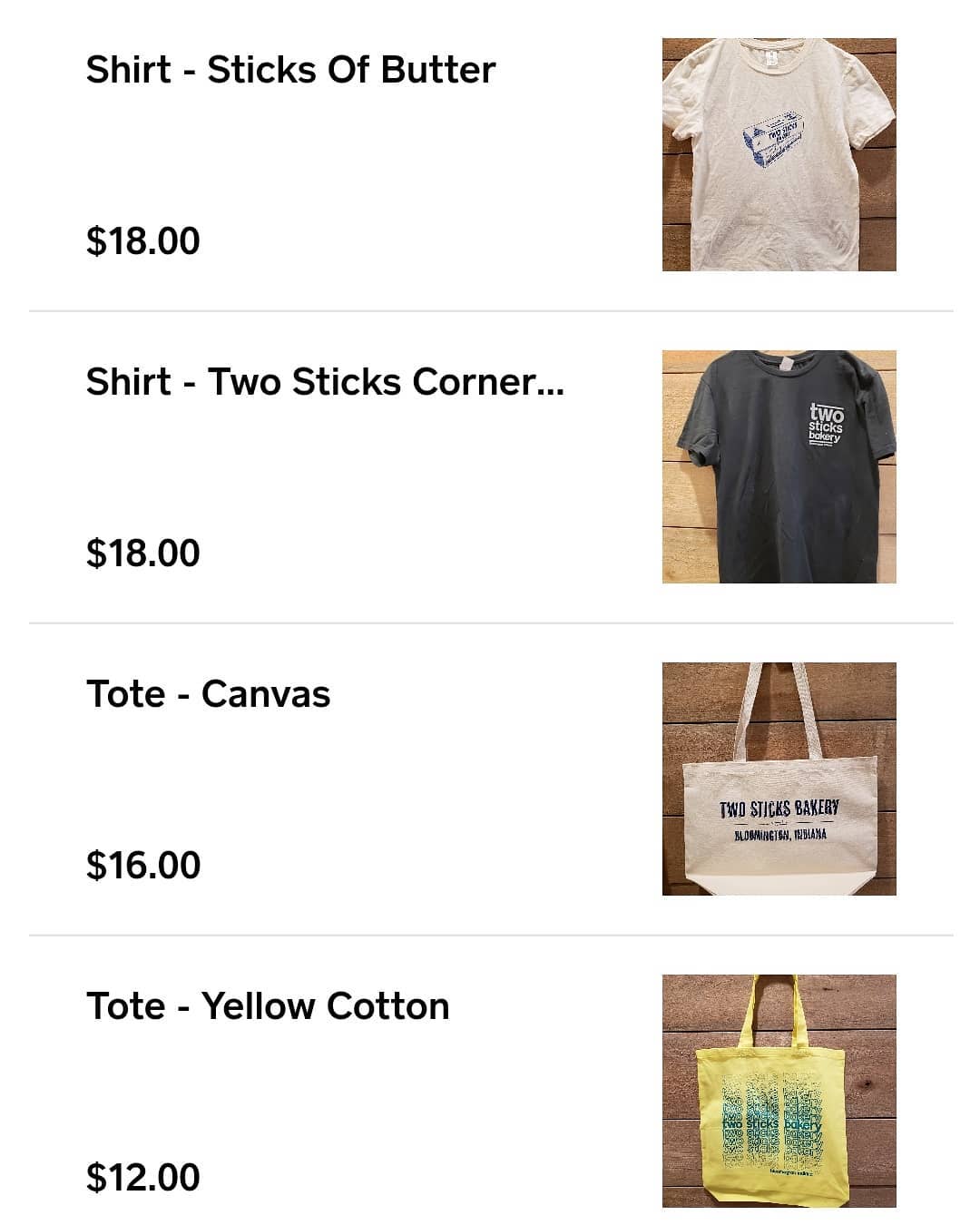This screenshot has width=980, height=1225.
Task: Choose the Tote - Yellow Cotton listing
Action: click(x=268, y=1006)
